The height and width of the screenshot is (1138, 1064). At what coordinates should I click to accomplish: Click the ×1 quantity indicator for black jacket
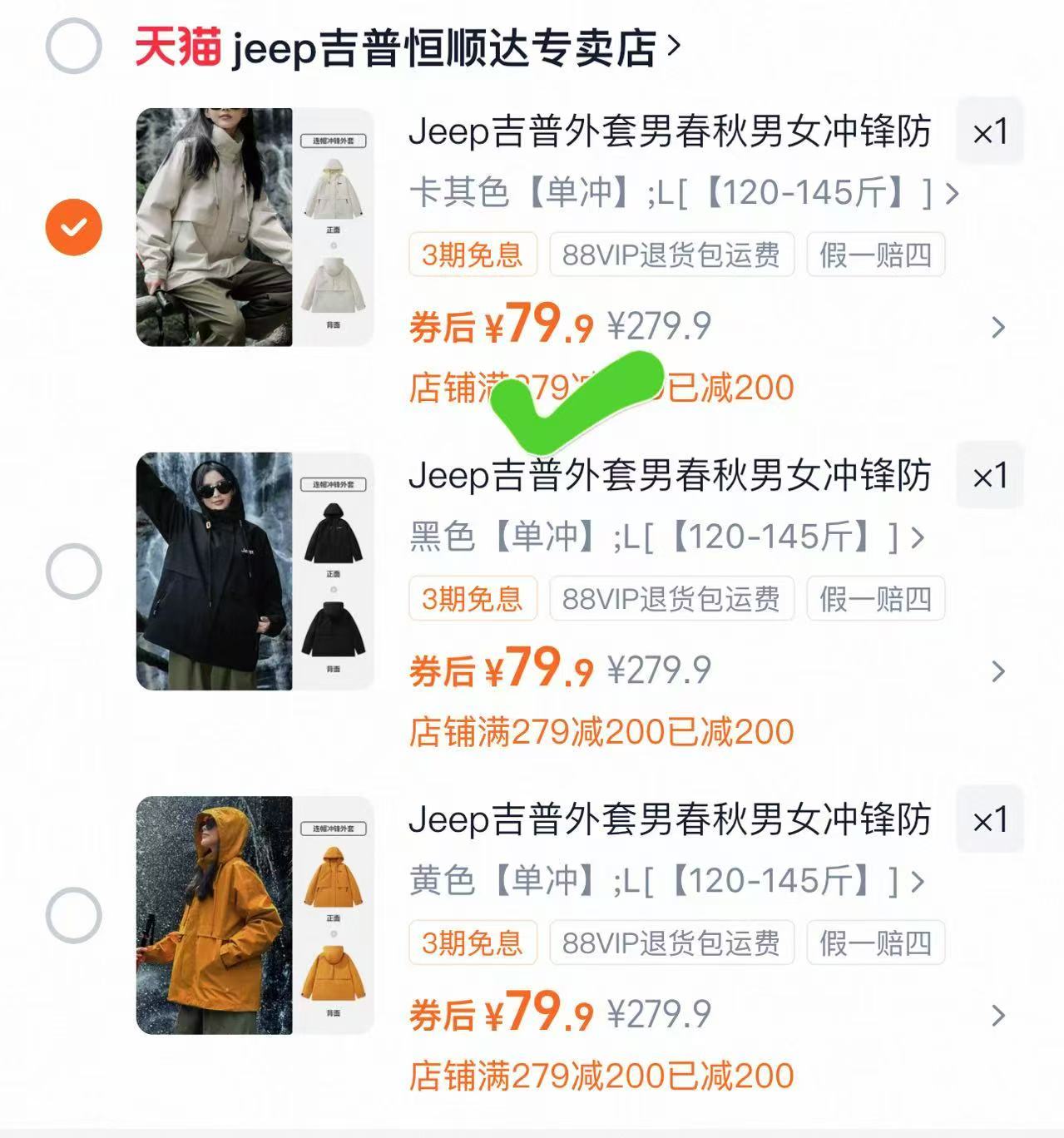pyautogui.click(x=991, y=476)
